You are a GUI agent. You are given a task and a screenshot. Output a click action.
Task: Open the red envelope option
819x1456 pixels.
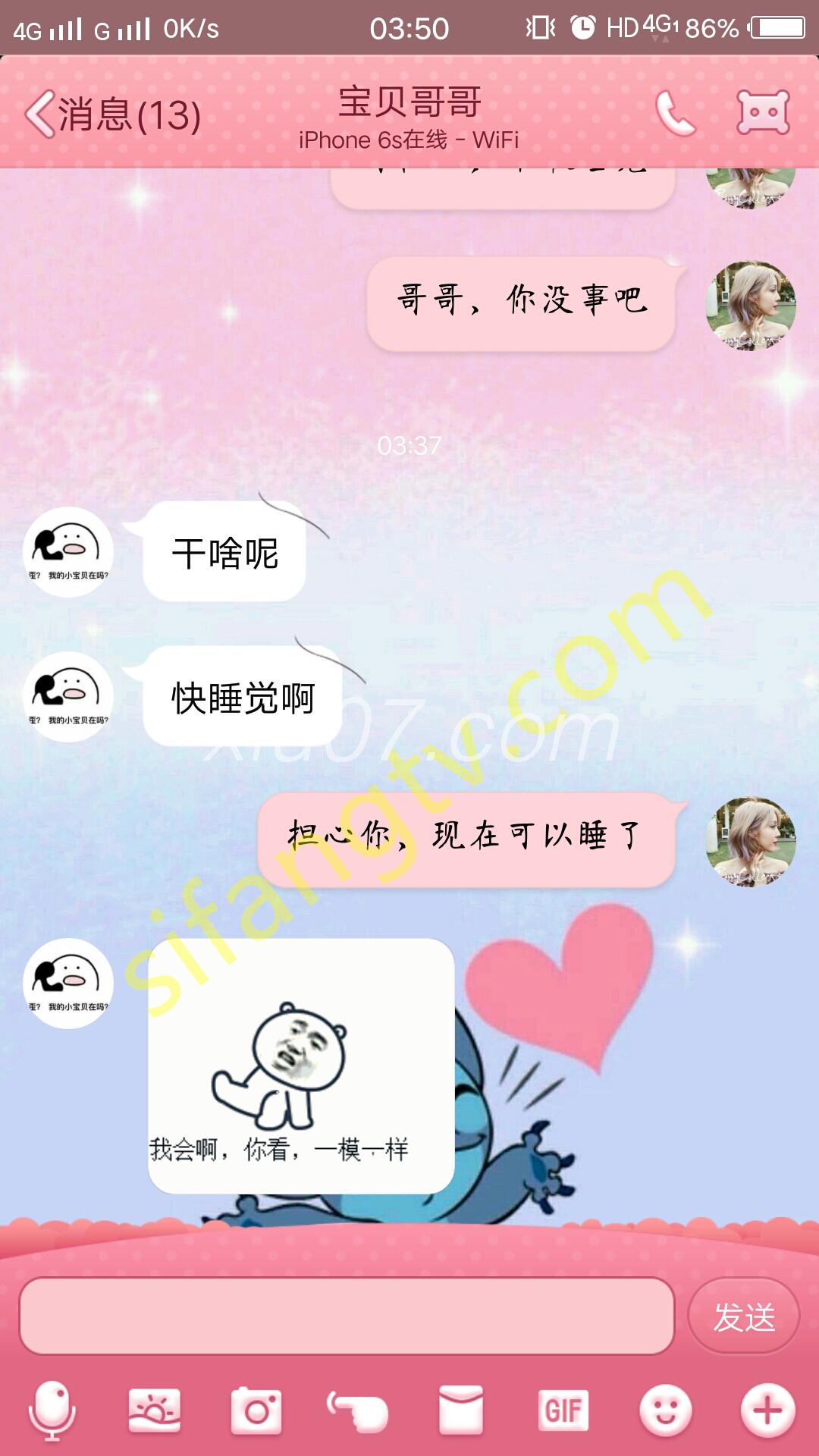tap(460, 1410)
